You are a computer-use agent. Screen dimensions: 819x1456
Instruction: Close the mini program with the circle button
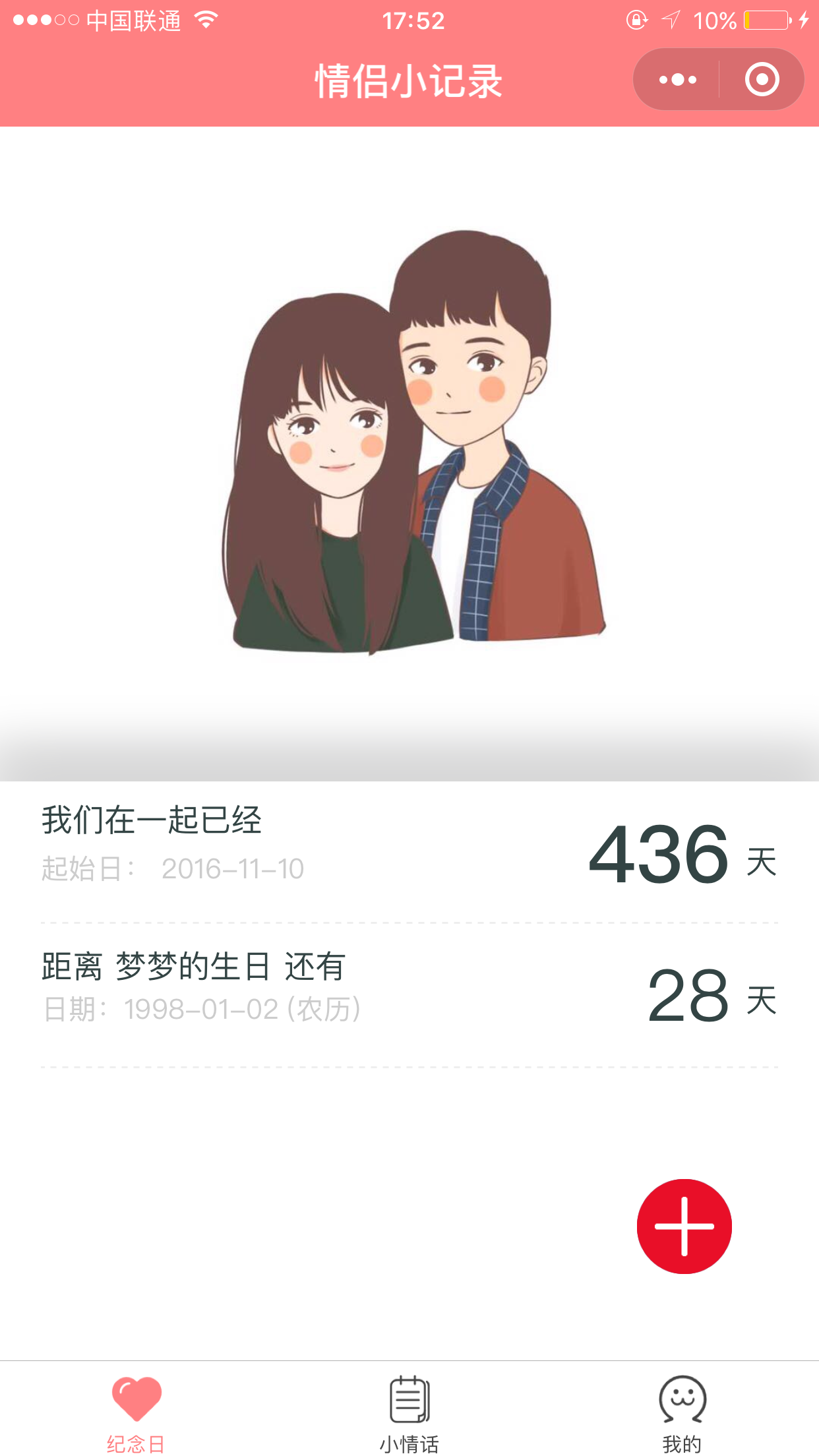(x=762, y=80)
